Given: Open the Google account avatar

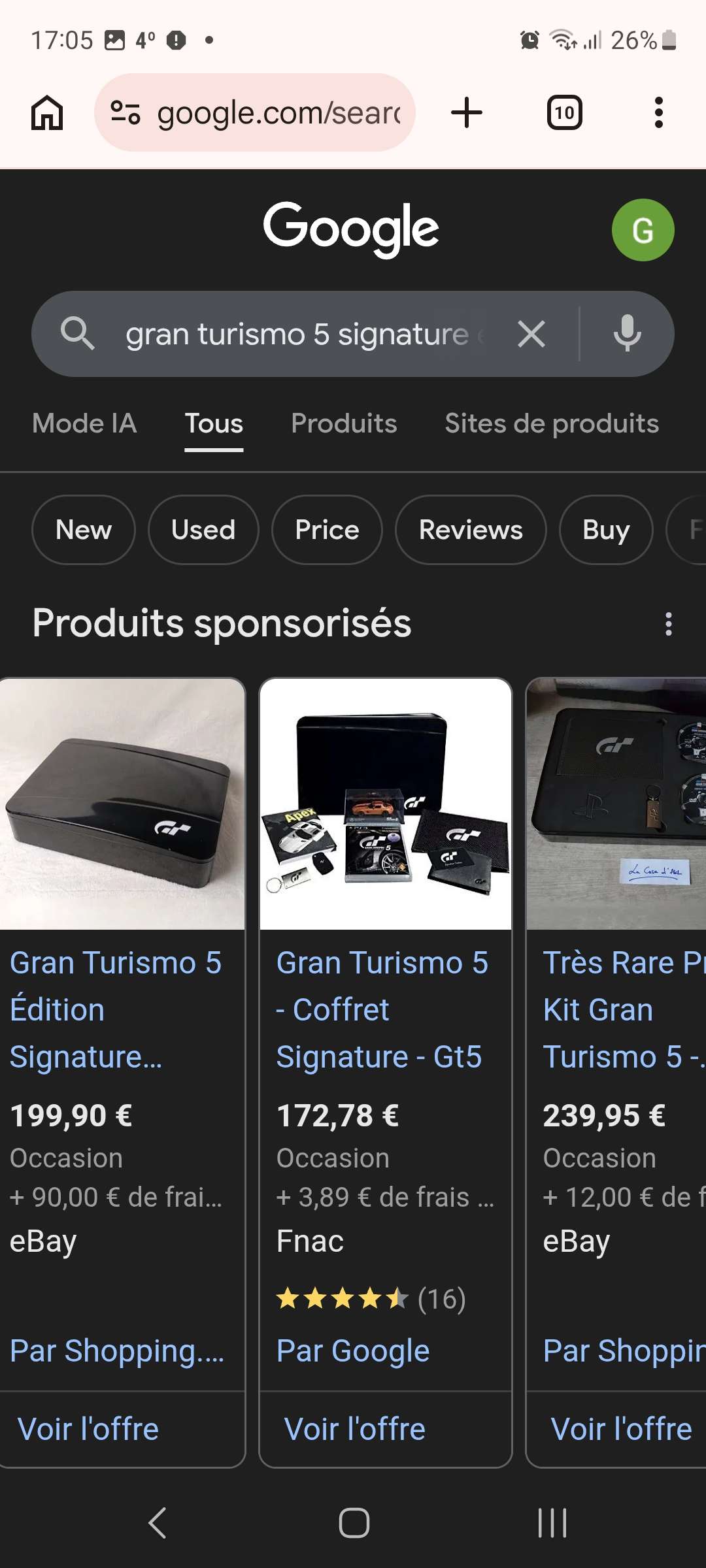Looking at the screenshot, I should (x=643, y=230).
